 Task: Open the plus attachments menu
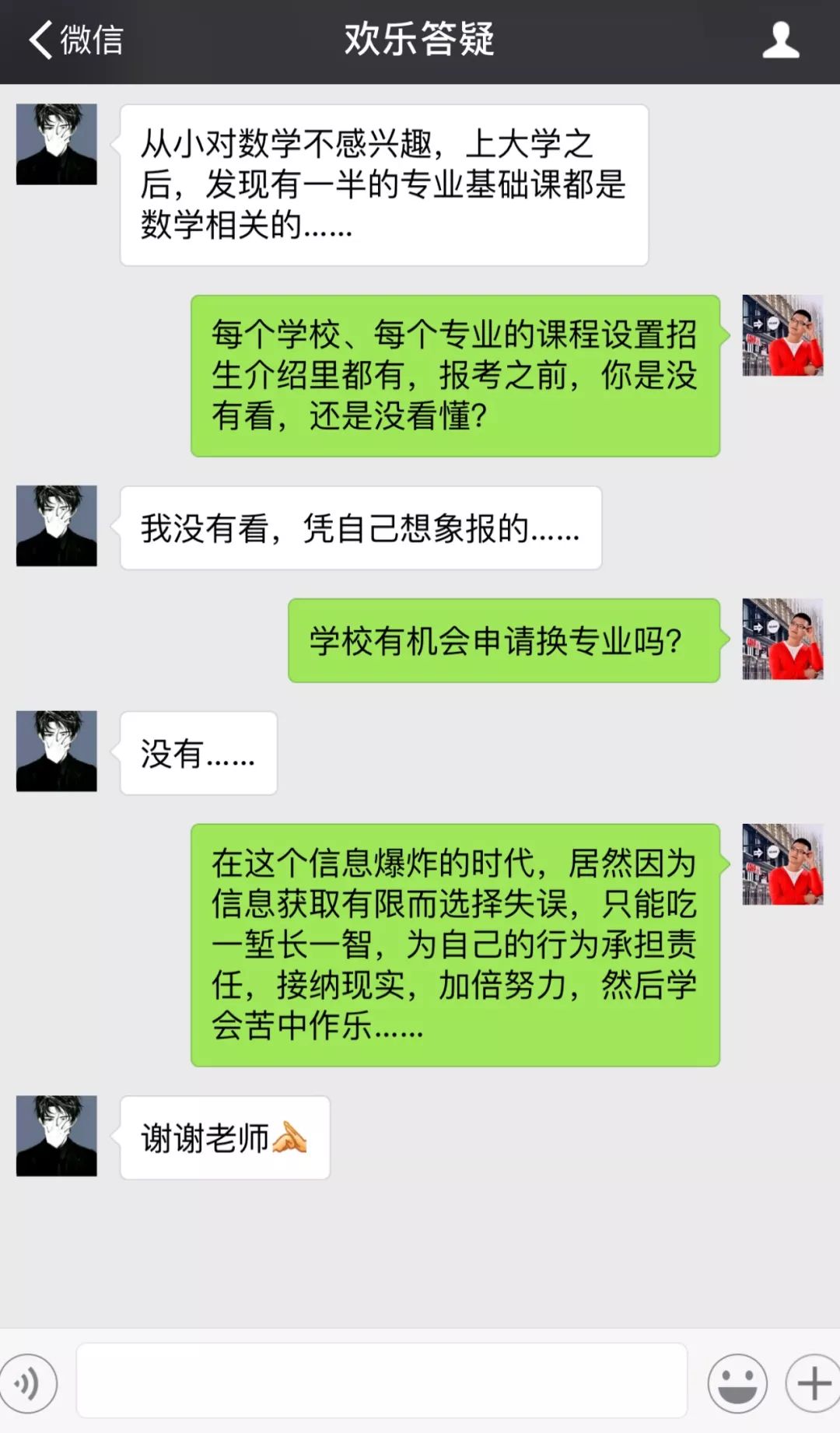point(813,1383)
